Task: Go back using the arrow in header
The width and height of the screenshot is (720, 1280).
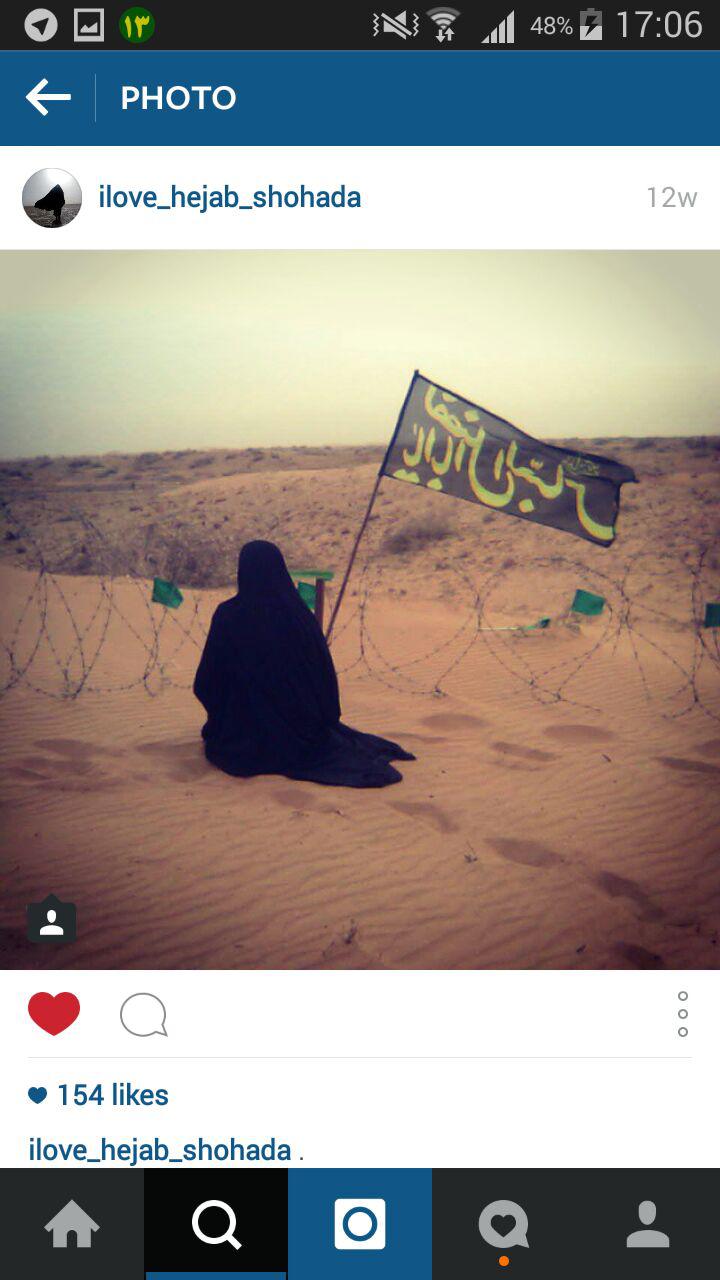Action: (48, 98)
